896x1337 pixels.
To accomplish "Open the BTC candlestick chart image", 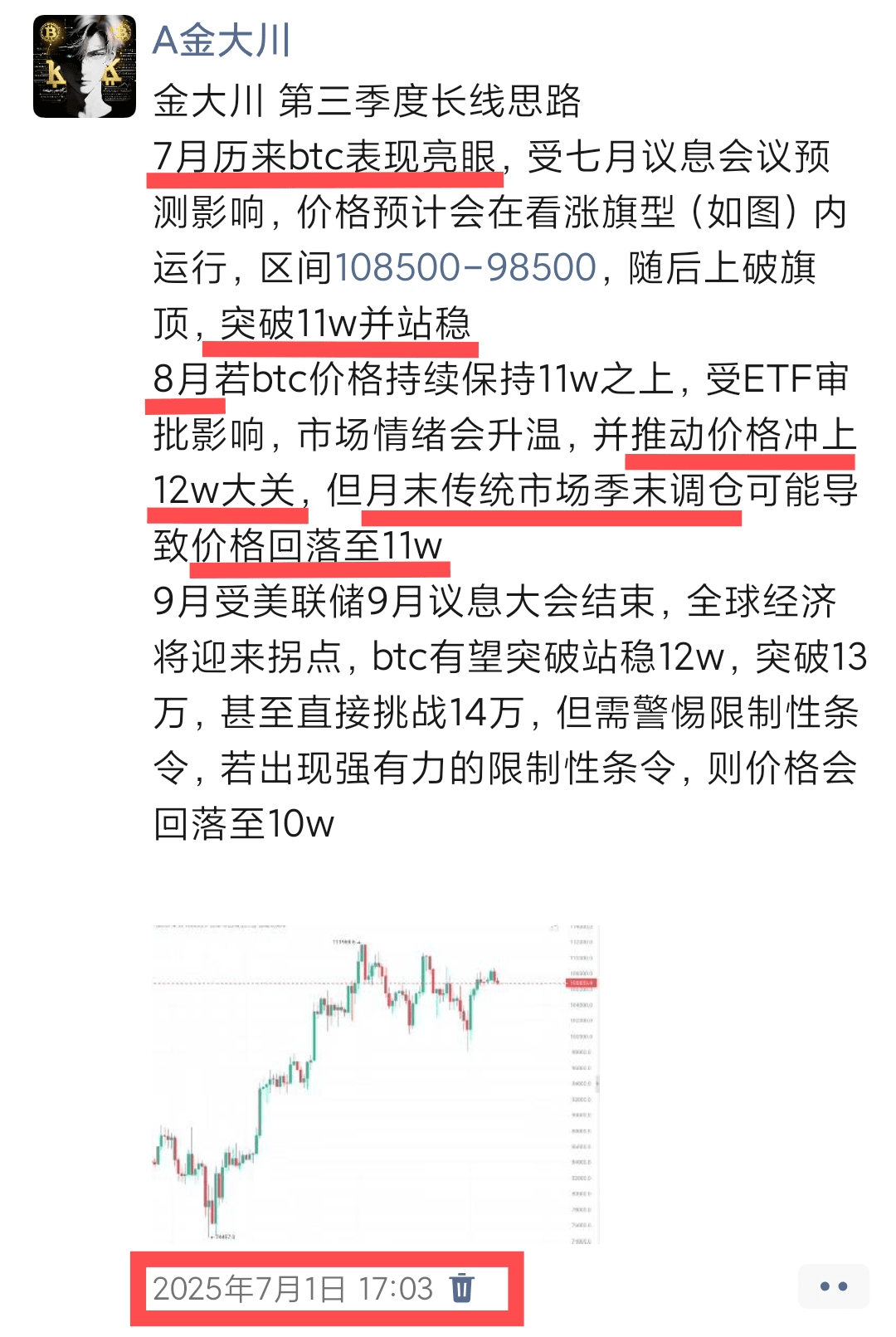I will [x=375, y=1082].
